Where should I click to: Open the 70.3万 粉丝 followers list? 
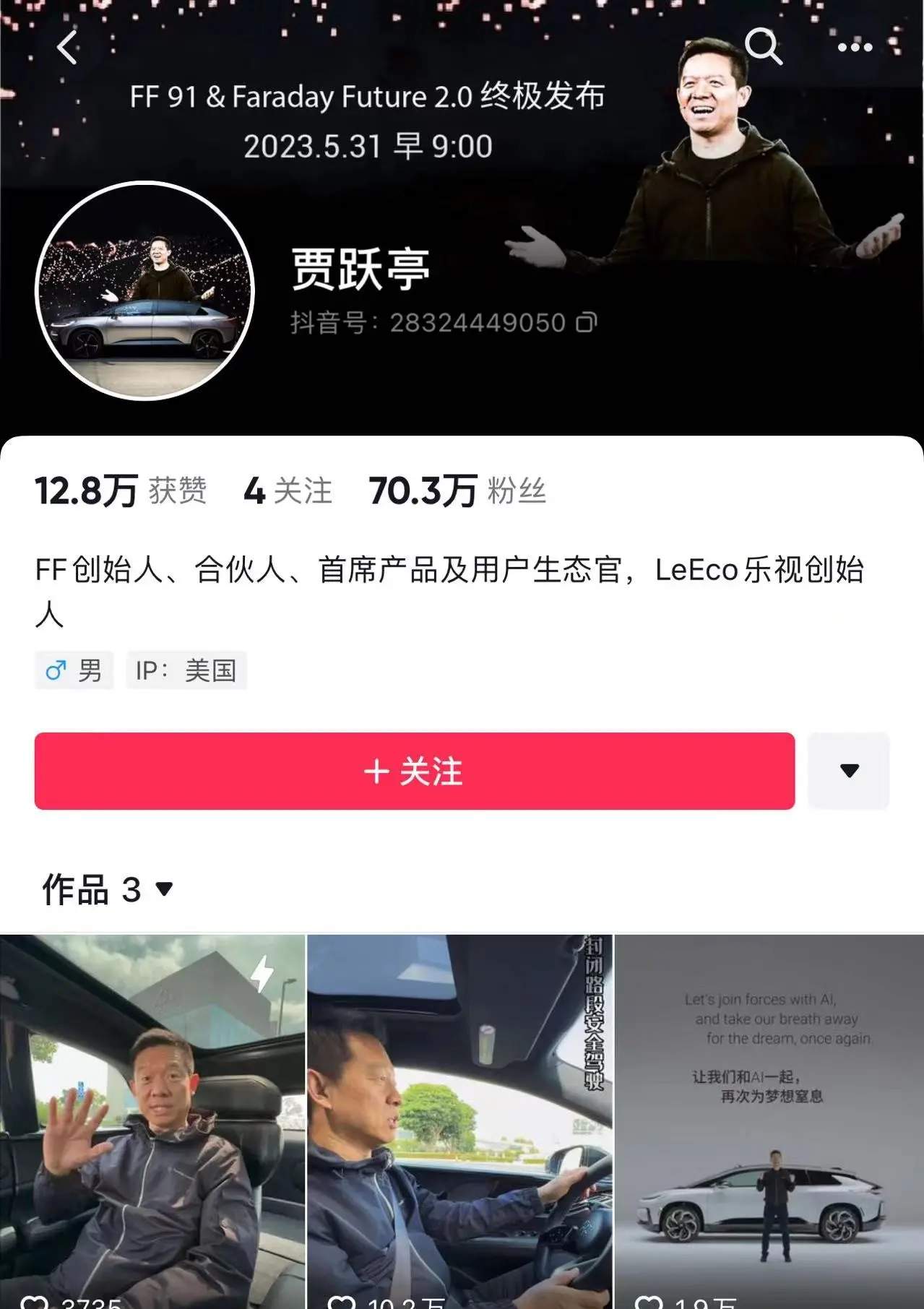click(457, 491)
